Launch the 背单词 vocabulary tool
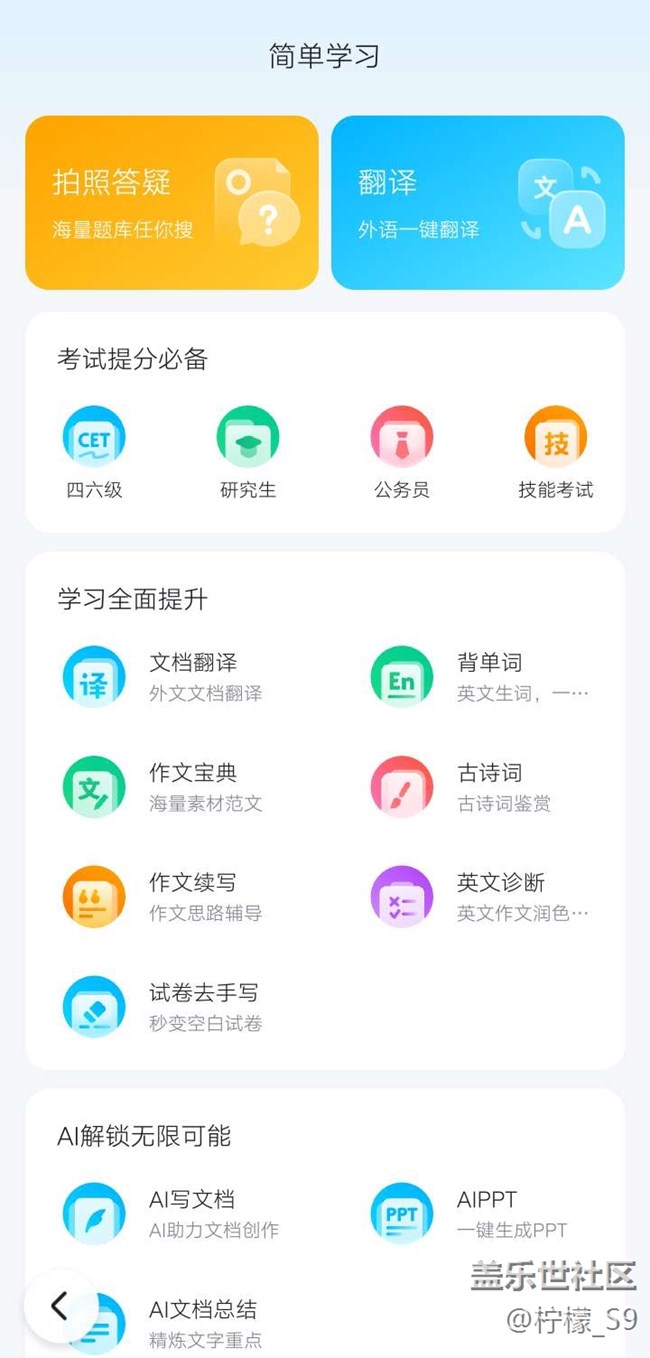This screenshot has width=650, height=1358. pyautogui.click(x=480, y=677)
